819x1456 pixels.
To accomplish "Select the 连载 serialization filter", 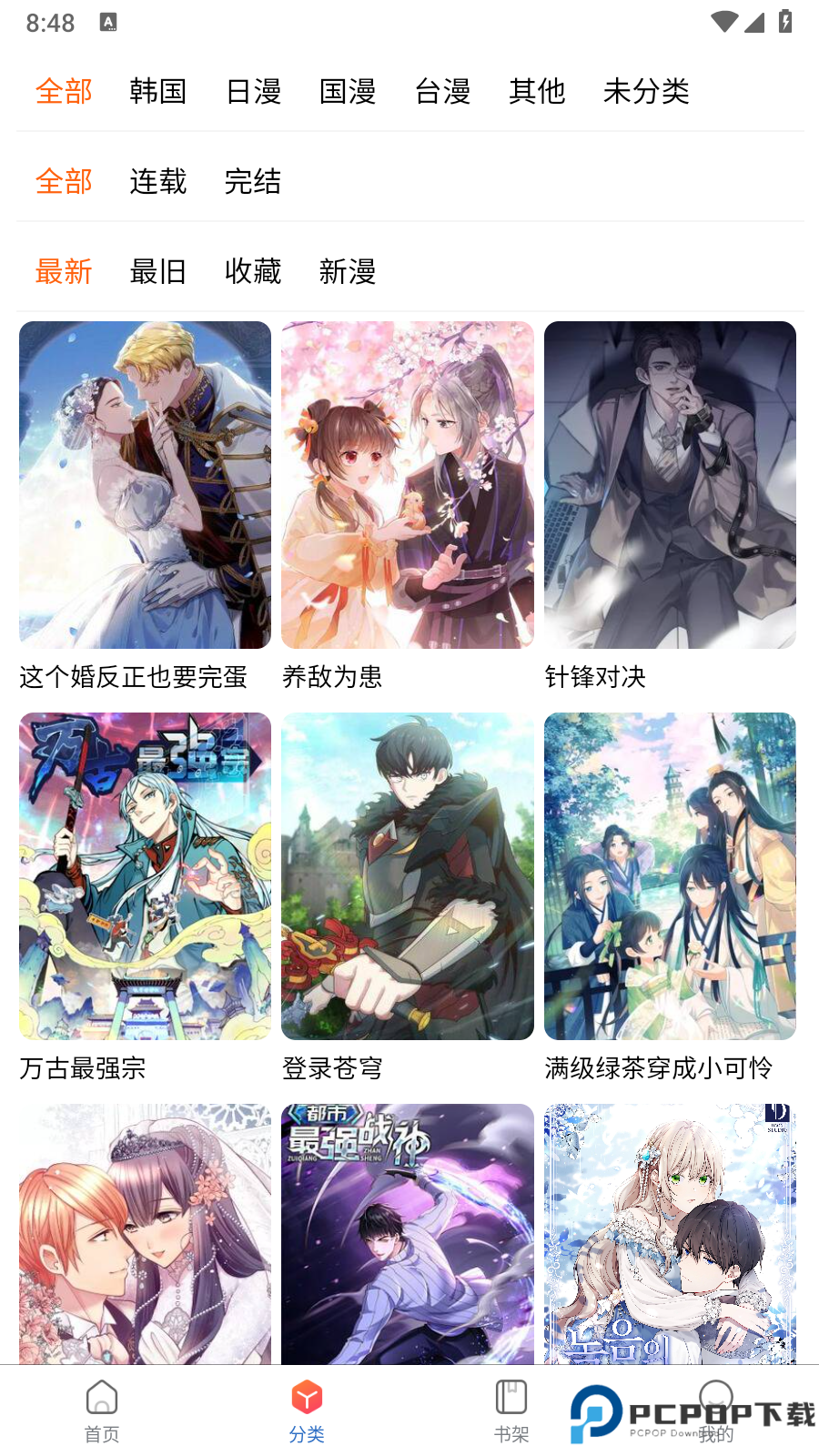I will pos(158,182).
